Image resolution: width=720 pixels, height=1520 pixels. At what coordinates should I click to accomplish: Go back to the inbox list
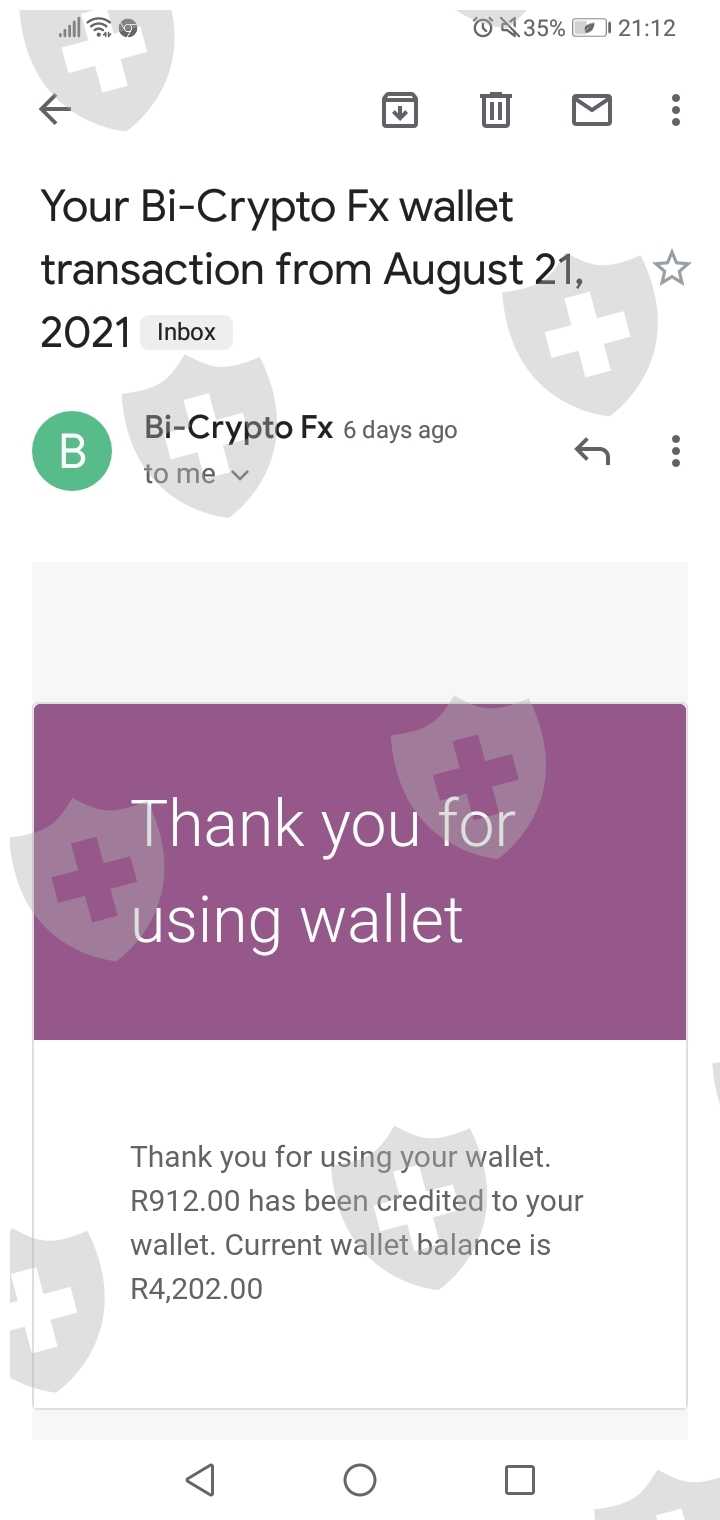click(x=55, y=109)
